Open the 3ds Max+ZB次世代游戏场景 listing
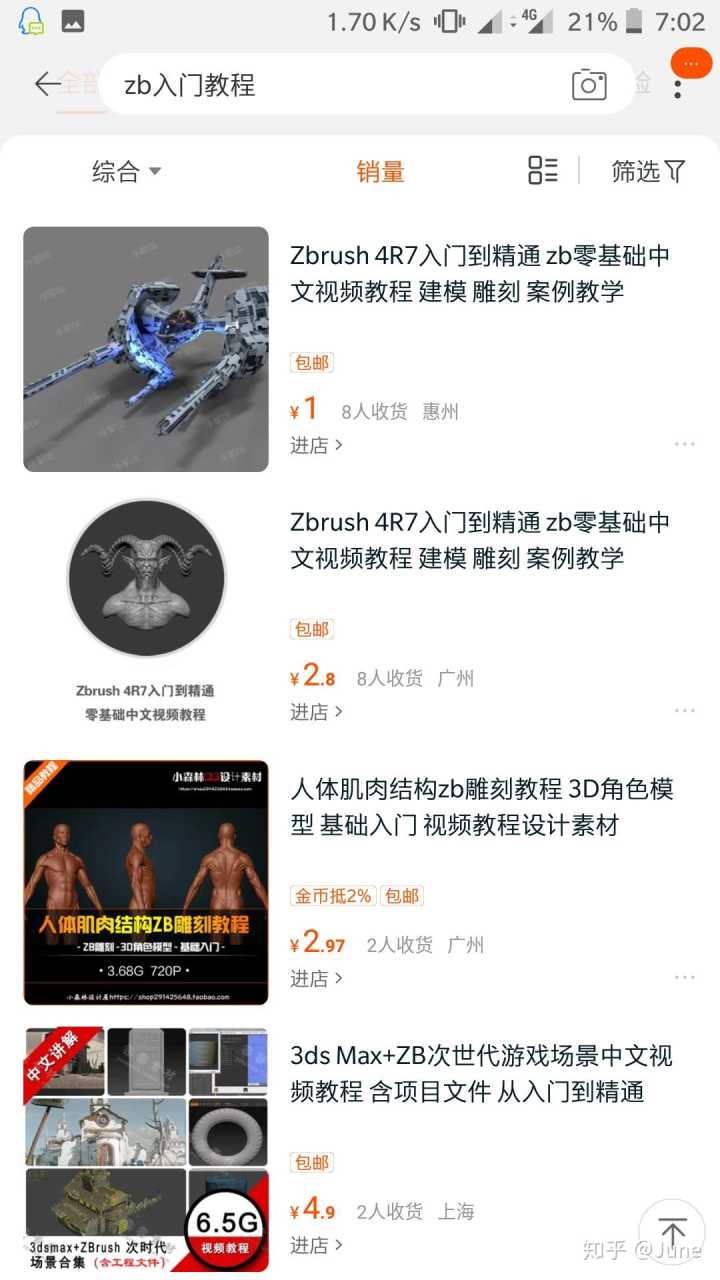The height and width of the screenshot is (1280, 720). pos(482,1073)
